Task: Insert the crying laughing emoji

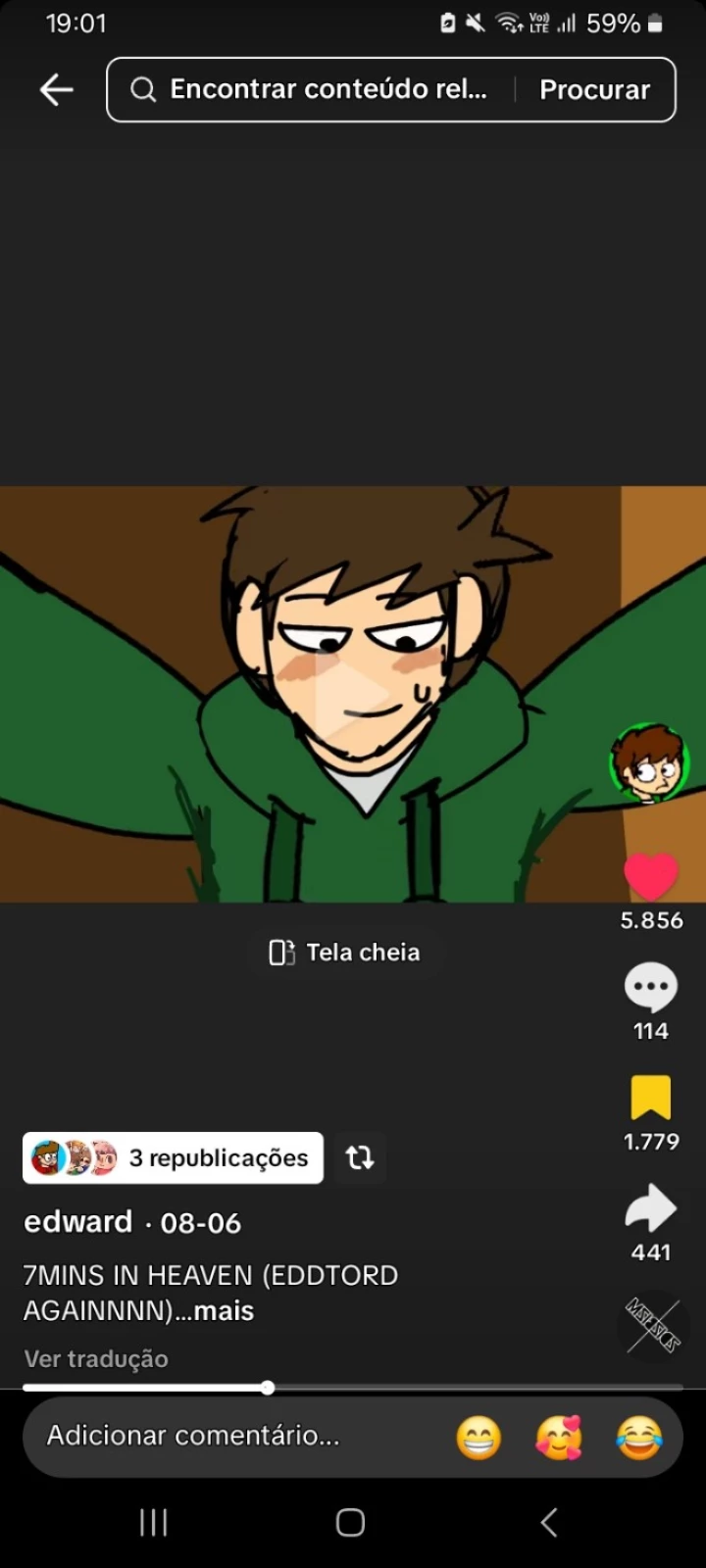Action: pos(638,1438)
